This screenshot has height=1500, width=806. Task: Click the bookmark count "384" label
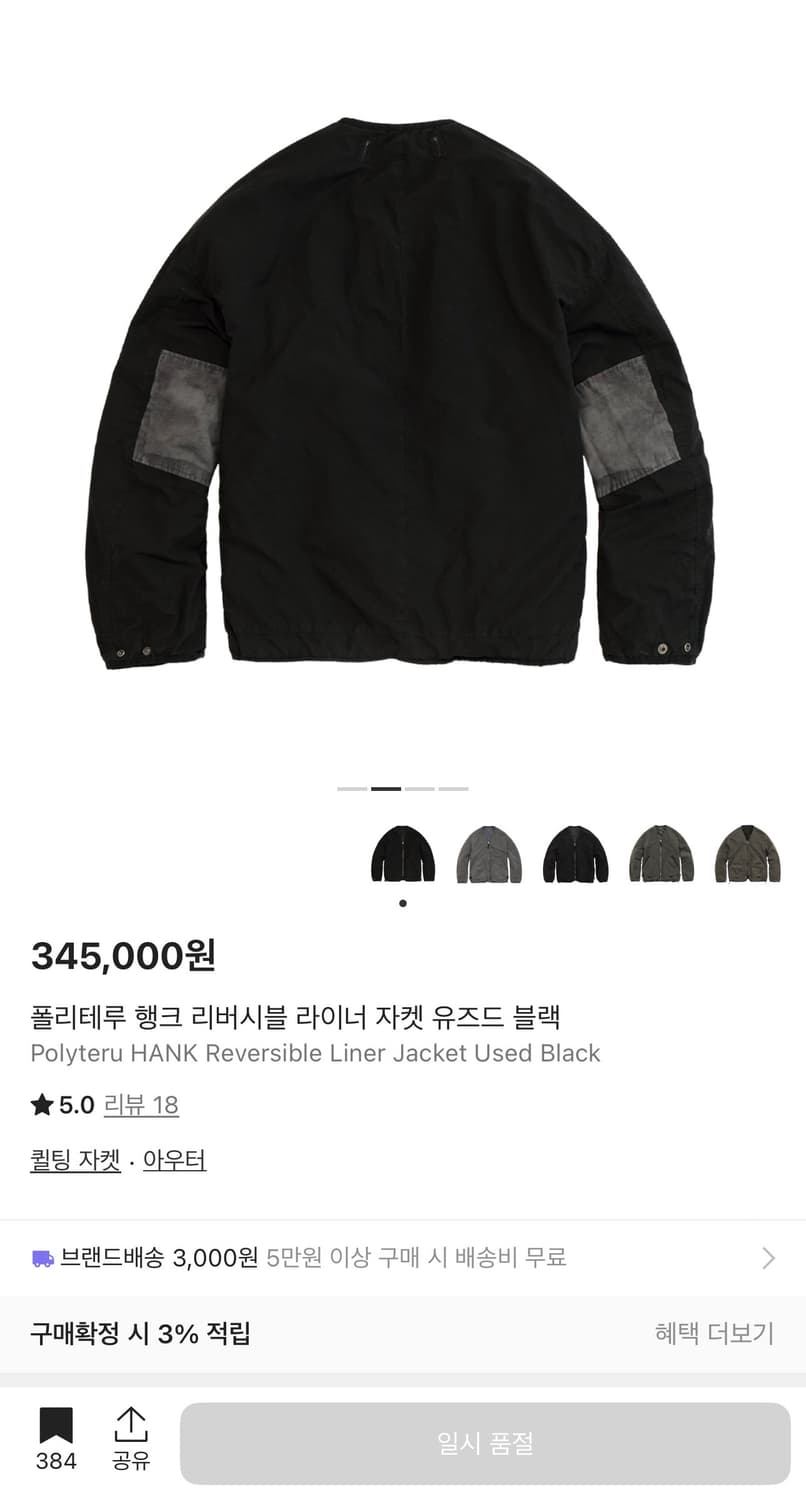[x=57, y=1463]
